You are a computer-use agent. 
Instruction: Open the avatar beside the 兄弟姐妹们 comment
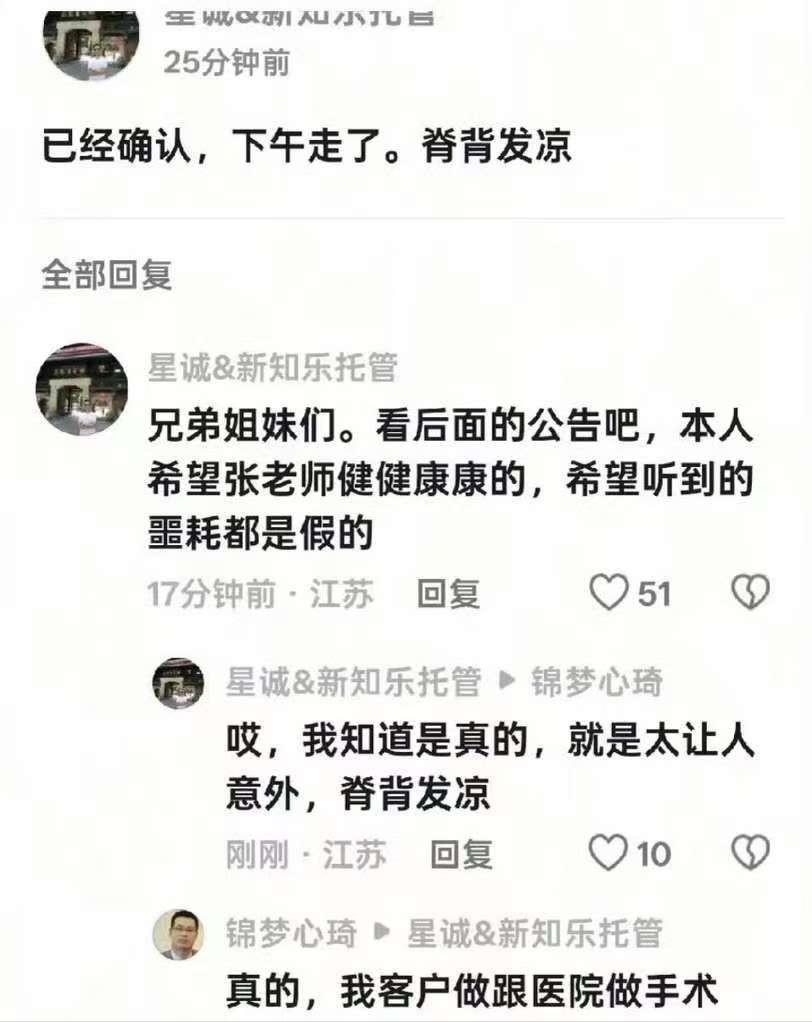pyautogui.click(x=82, y=389)
